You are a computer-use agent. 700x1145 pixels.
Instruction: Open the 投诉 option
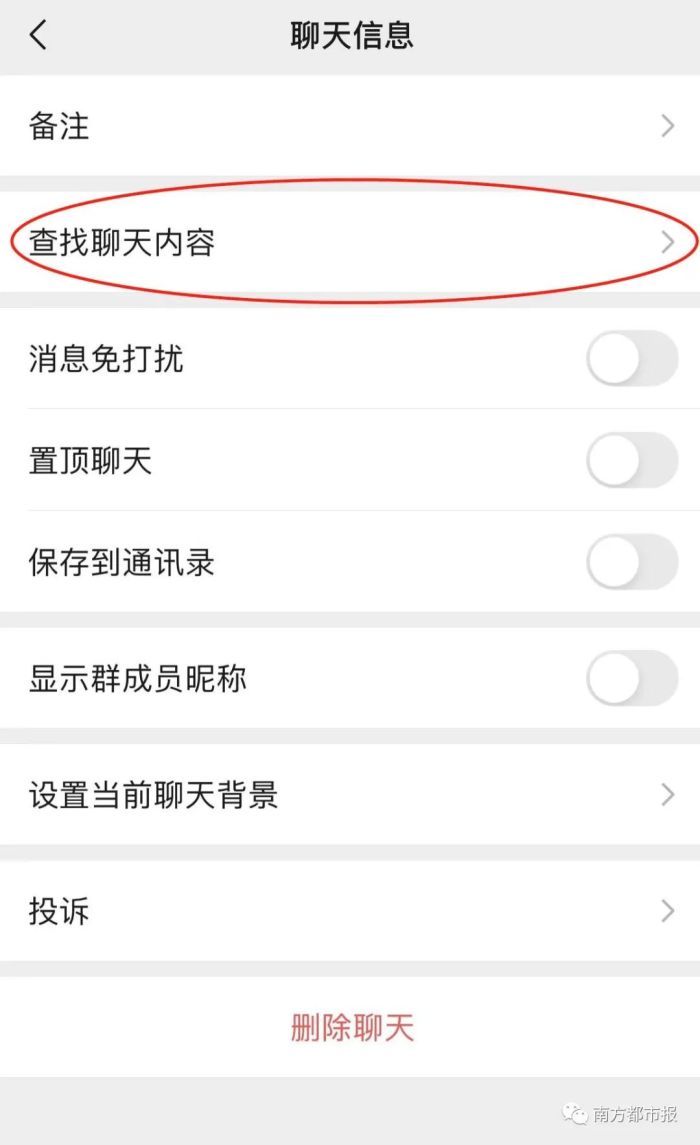[x=350, y=911]
